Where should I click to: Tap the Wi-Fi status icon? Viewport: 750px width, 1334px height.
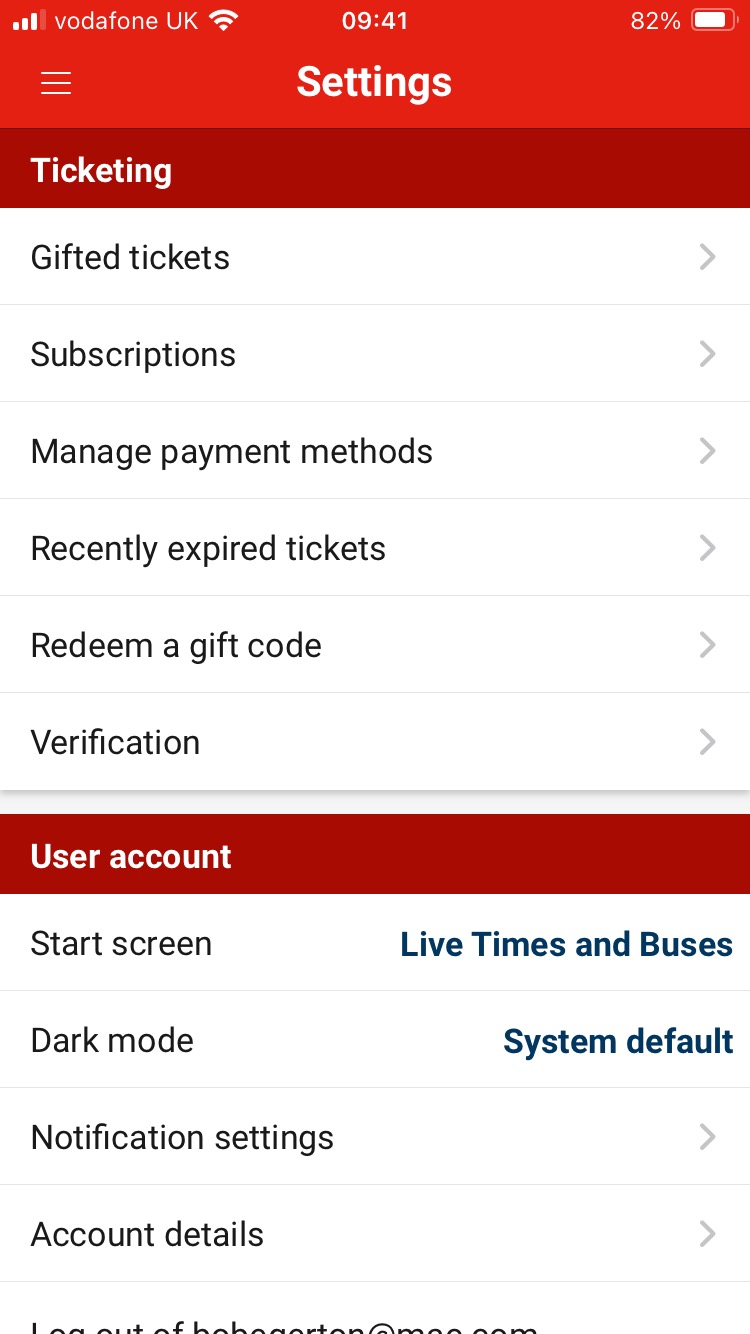(222, 20)
